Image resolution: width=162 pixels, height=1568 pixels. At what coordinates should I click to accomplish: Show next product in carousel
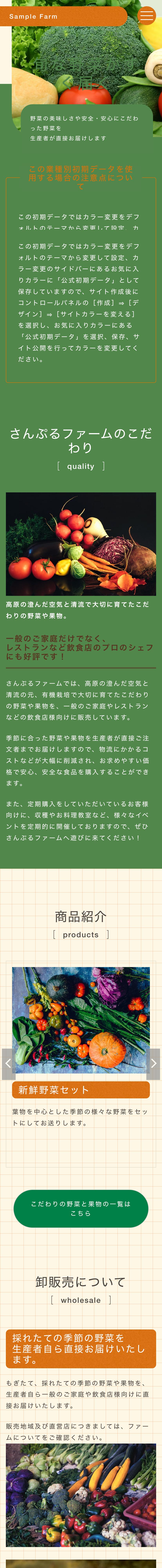154,1063
